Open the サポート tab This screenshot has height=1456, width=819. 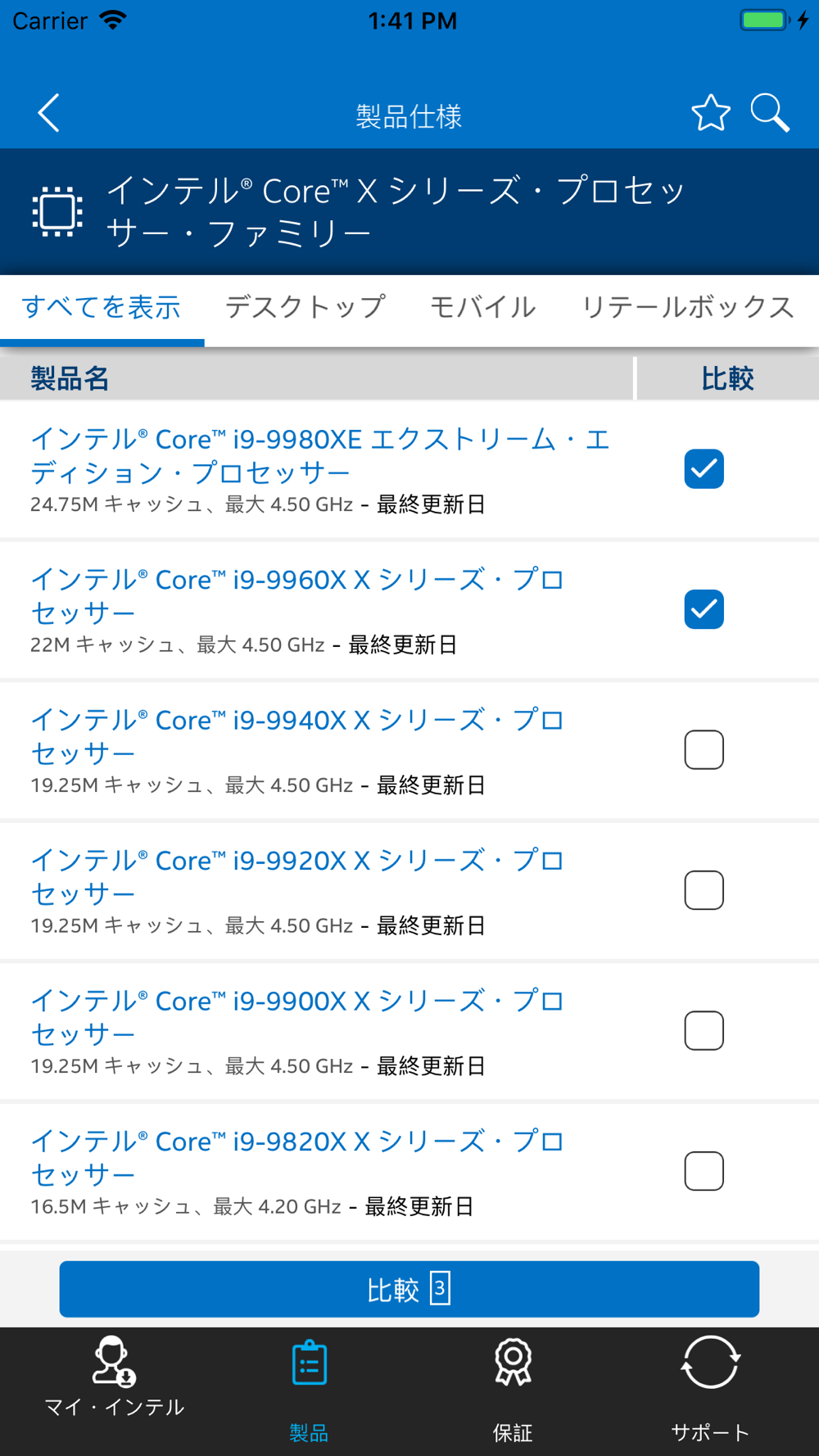click(x=710, y=1390)
